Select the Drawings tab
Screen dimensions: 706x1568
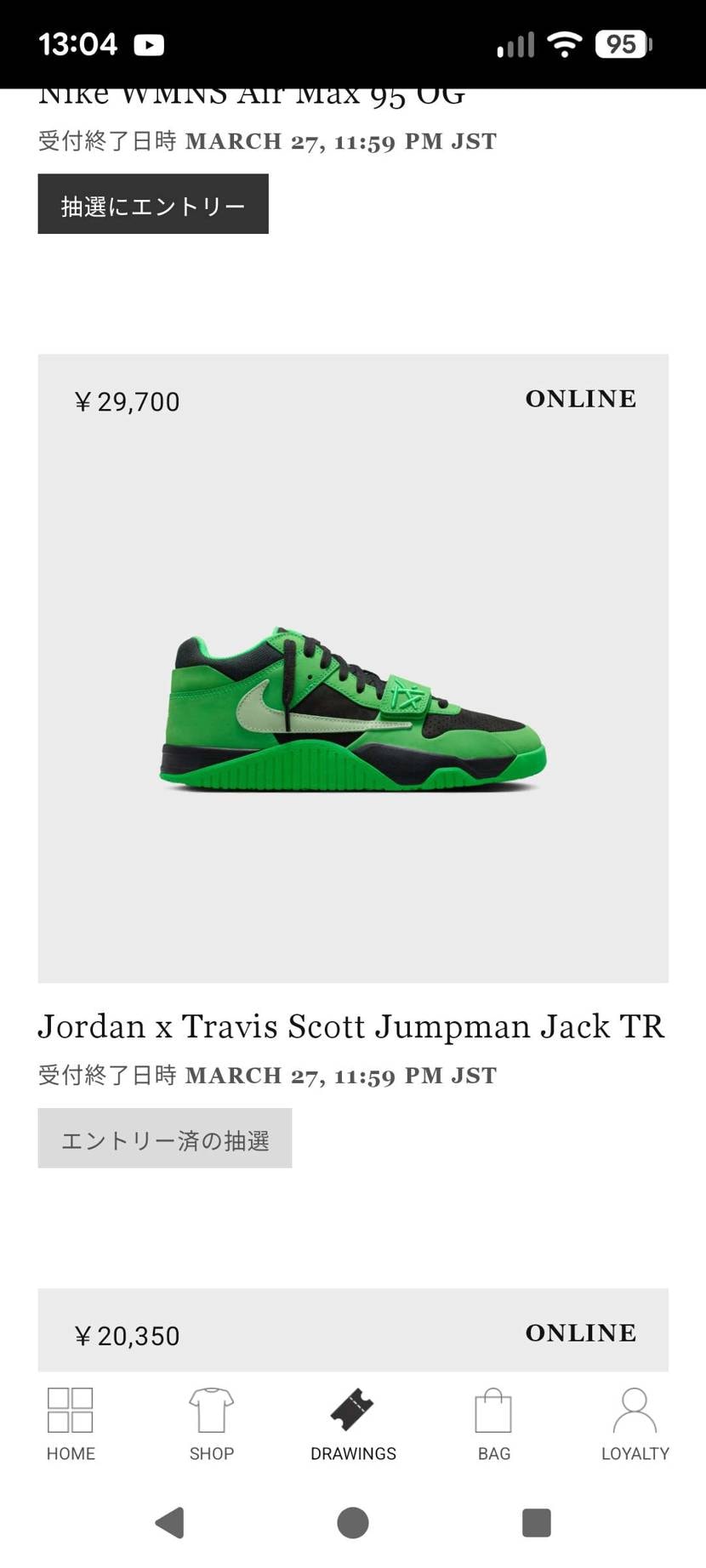[x=353, y=1424]
